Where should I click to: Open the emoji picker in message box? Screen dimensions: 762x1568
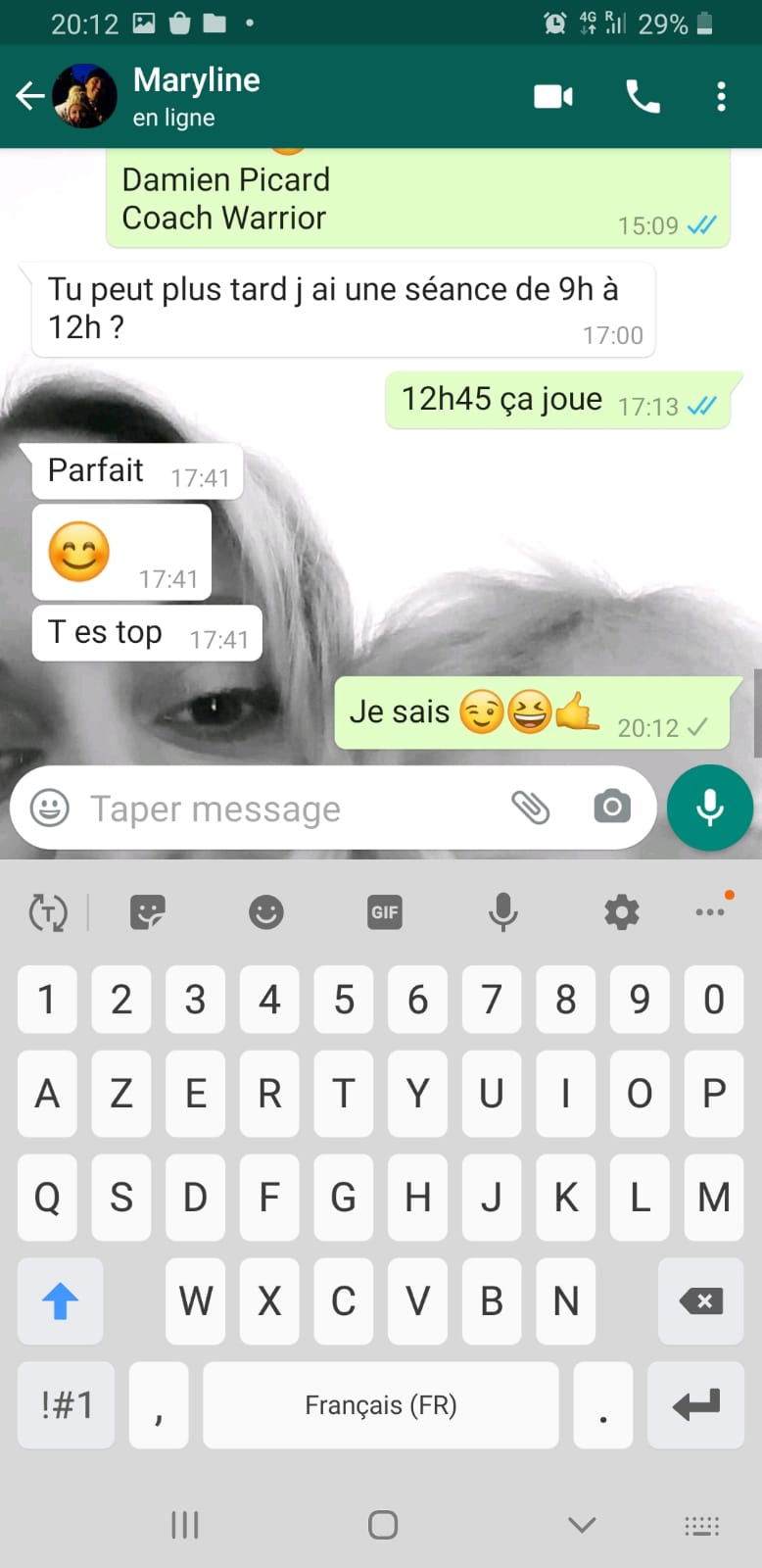click(x=50, y=808)
